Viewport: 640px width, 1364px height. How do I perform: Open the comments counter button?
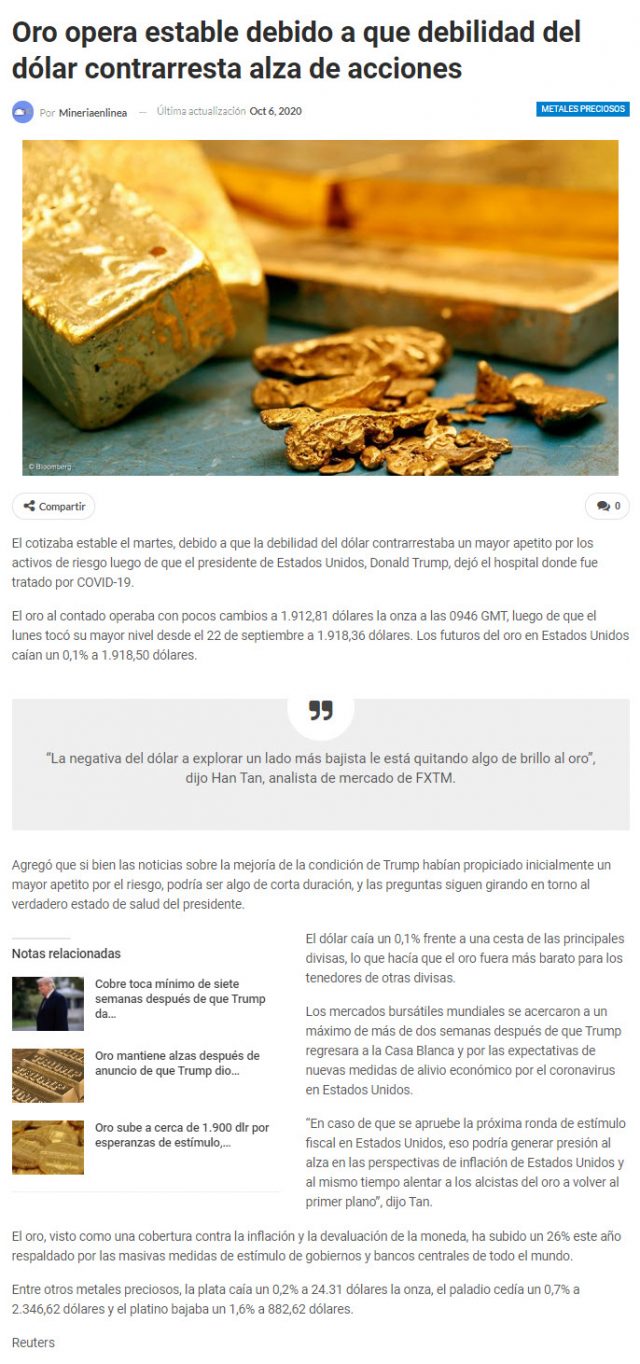(607, 506)
